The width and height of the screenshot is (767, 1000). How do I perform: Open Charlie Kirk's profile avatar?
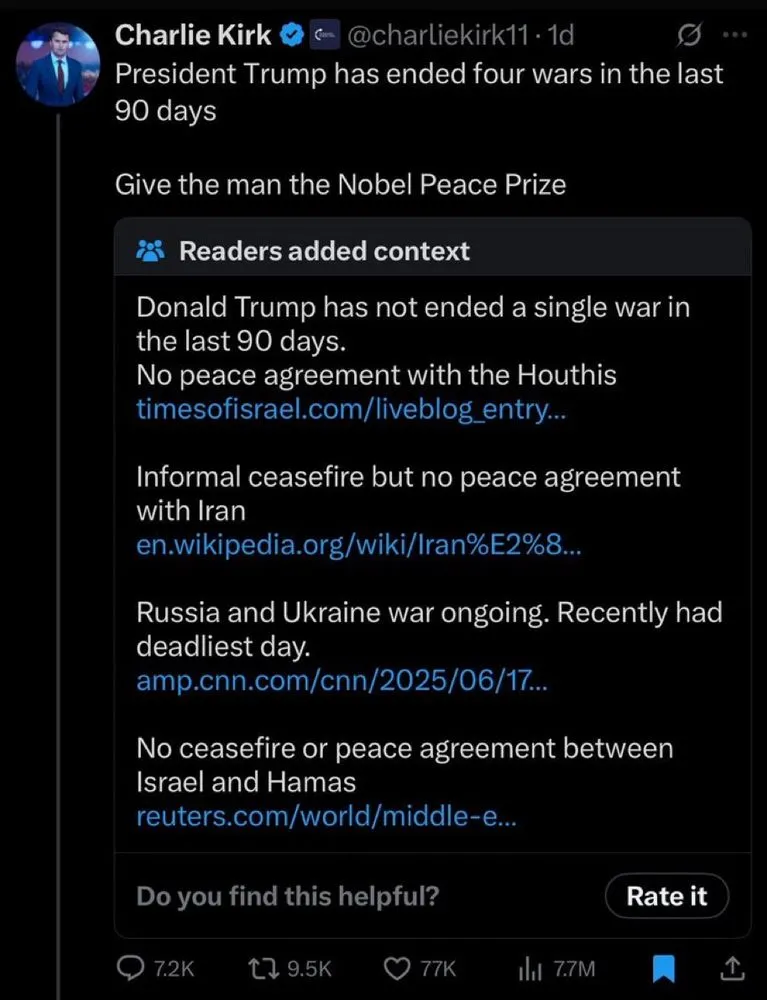click(57, 64)
